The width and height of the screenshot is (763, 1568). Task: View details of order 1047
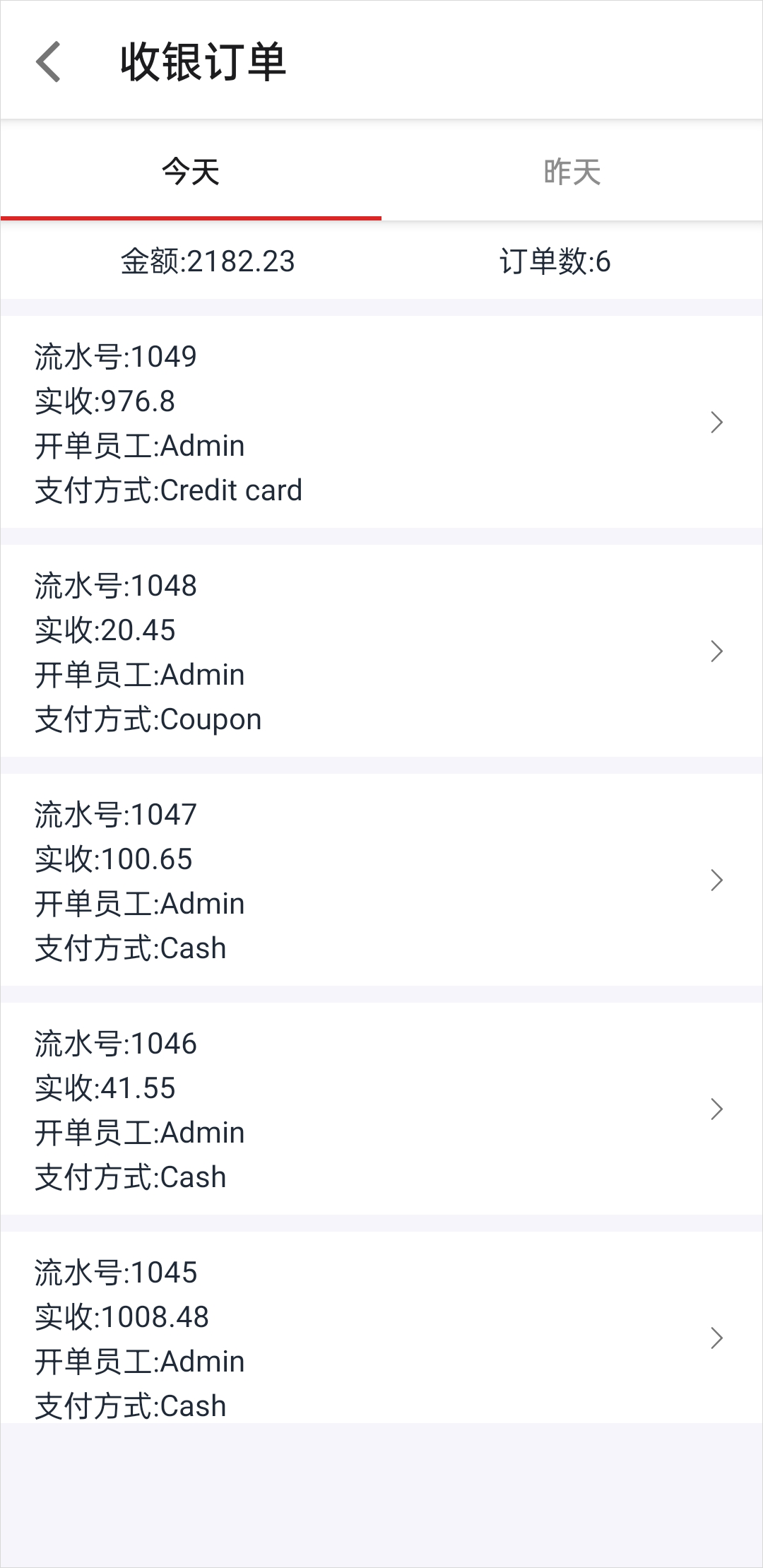coord(381,880)
